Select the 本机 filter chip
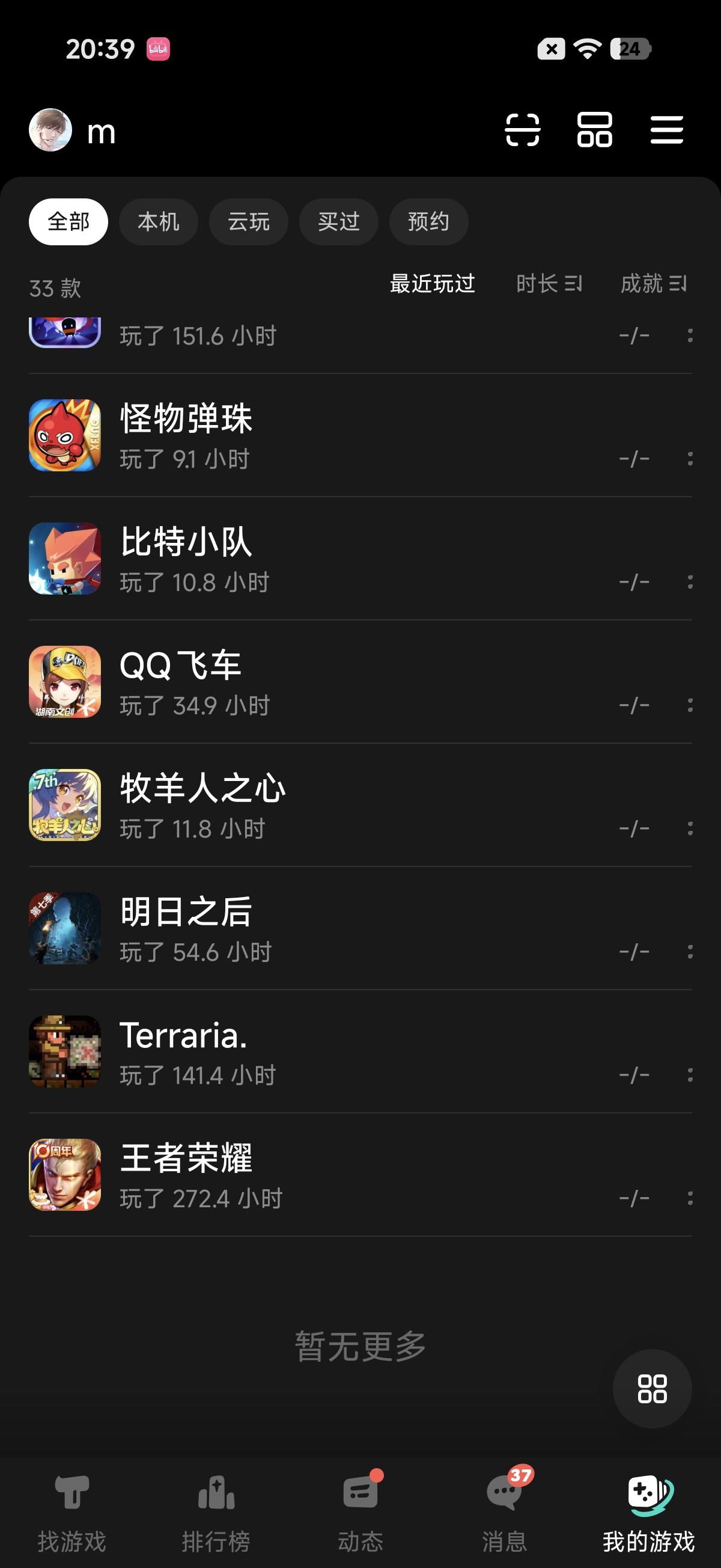The height and width of the screenshot is (1568, 721). [158, 222]
